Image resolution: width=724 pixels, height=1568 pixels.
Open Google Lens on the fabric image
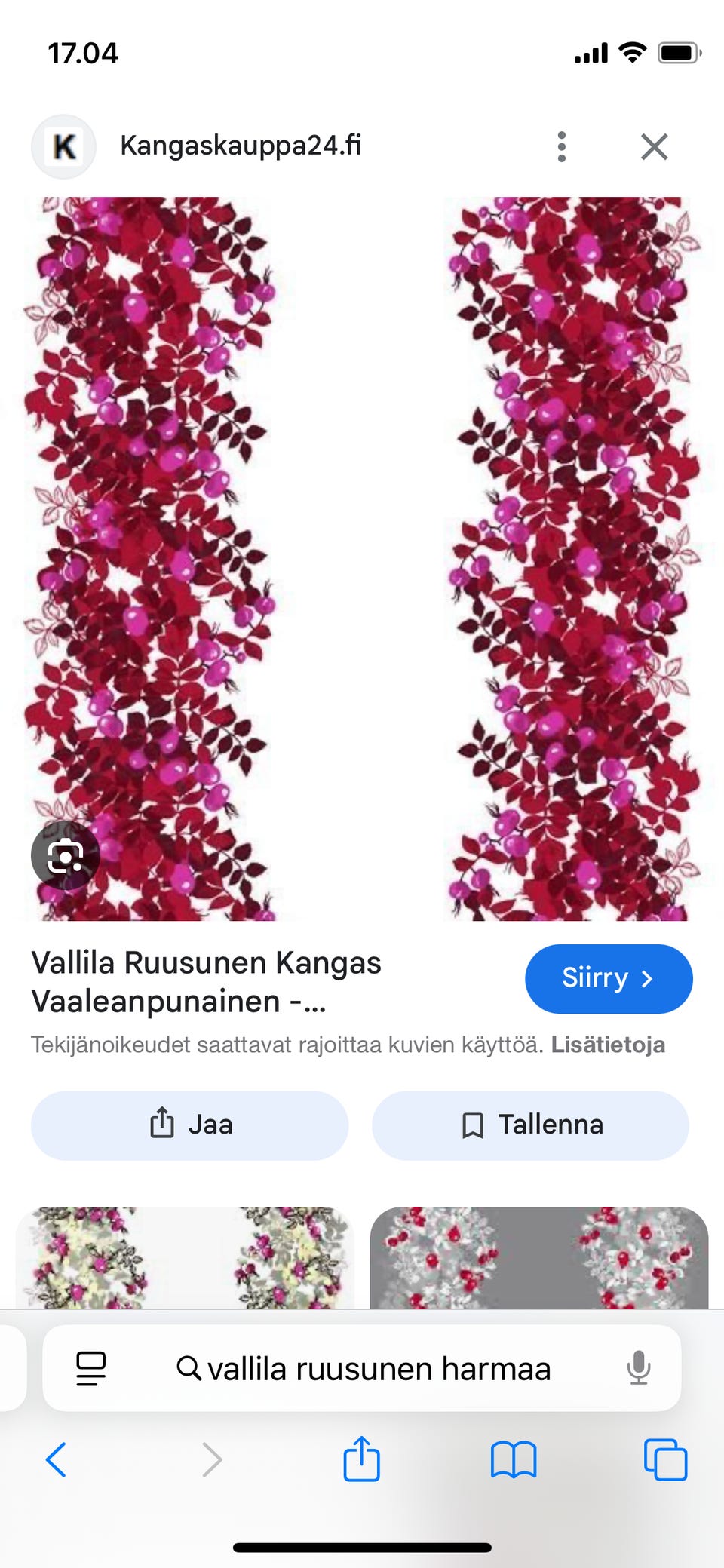click(65, 856)
